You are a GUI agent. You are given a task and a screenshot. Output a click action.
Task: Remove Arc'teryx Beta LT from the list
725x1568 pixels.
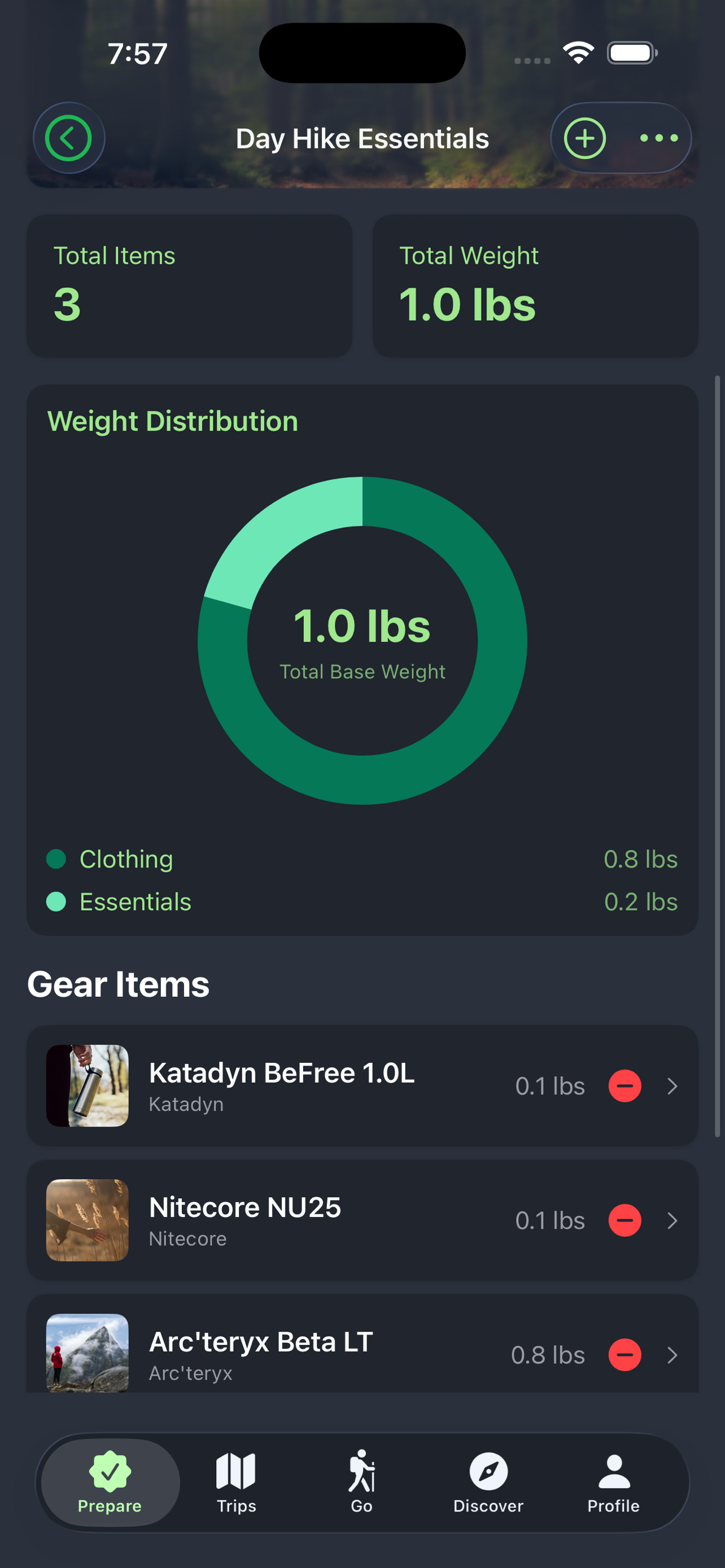coord(624,1356)
